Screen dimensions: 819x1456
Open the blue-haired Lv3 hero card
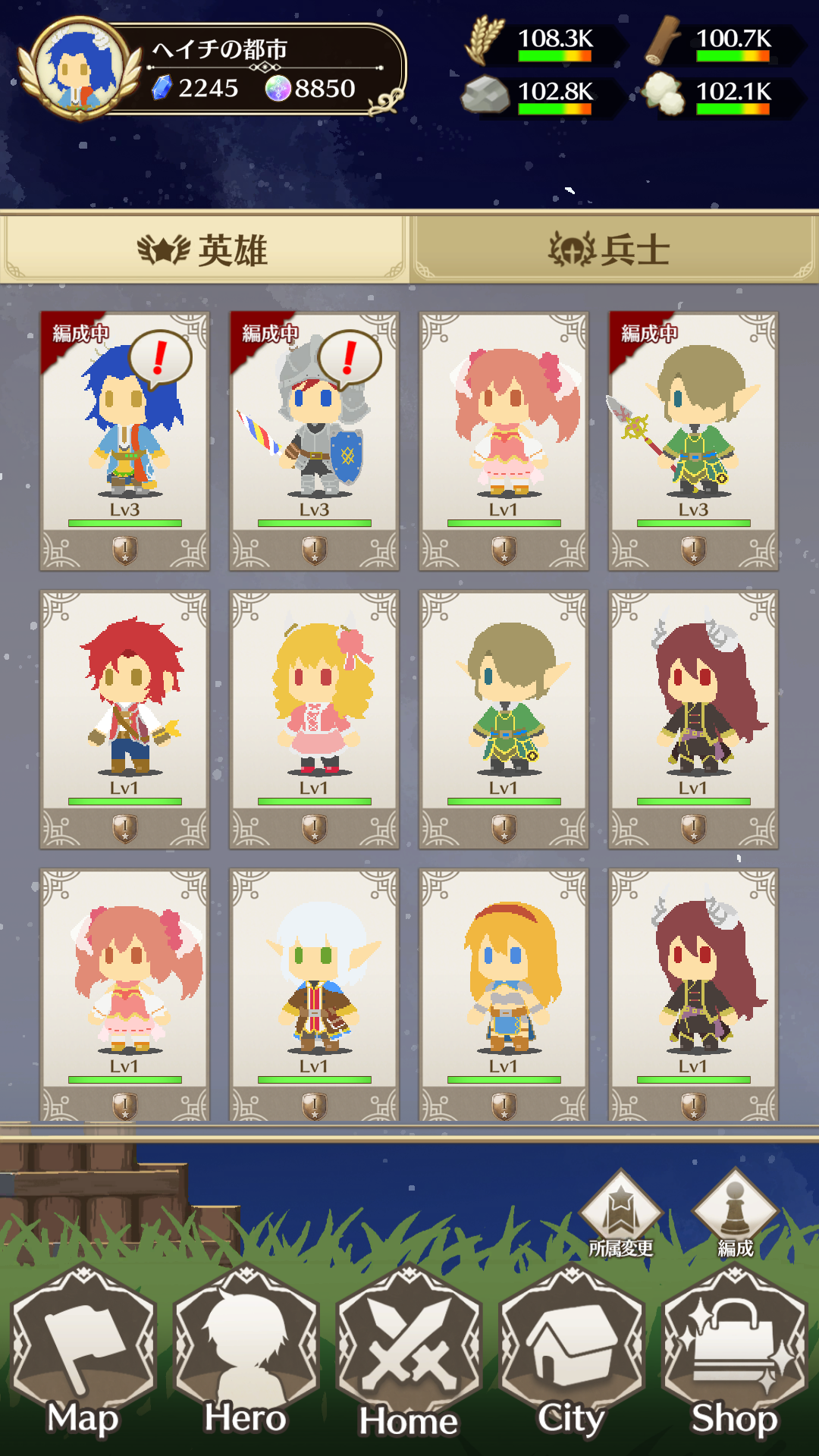click(x=124, y=440)
